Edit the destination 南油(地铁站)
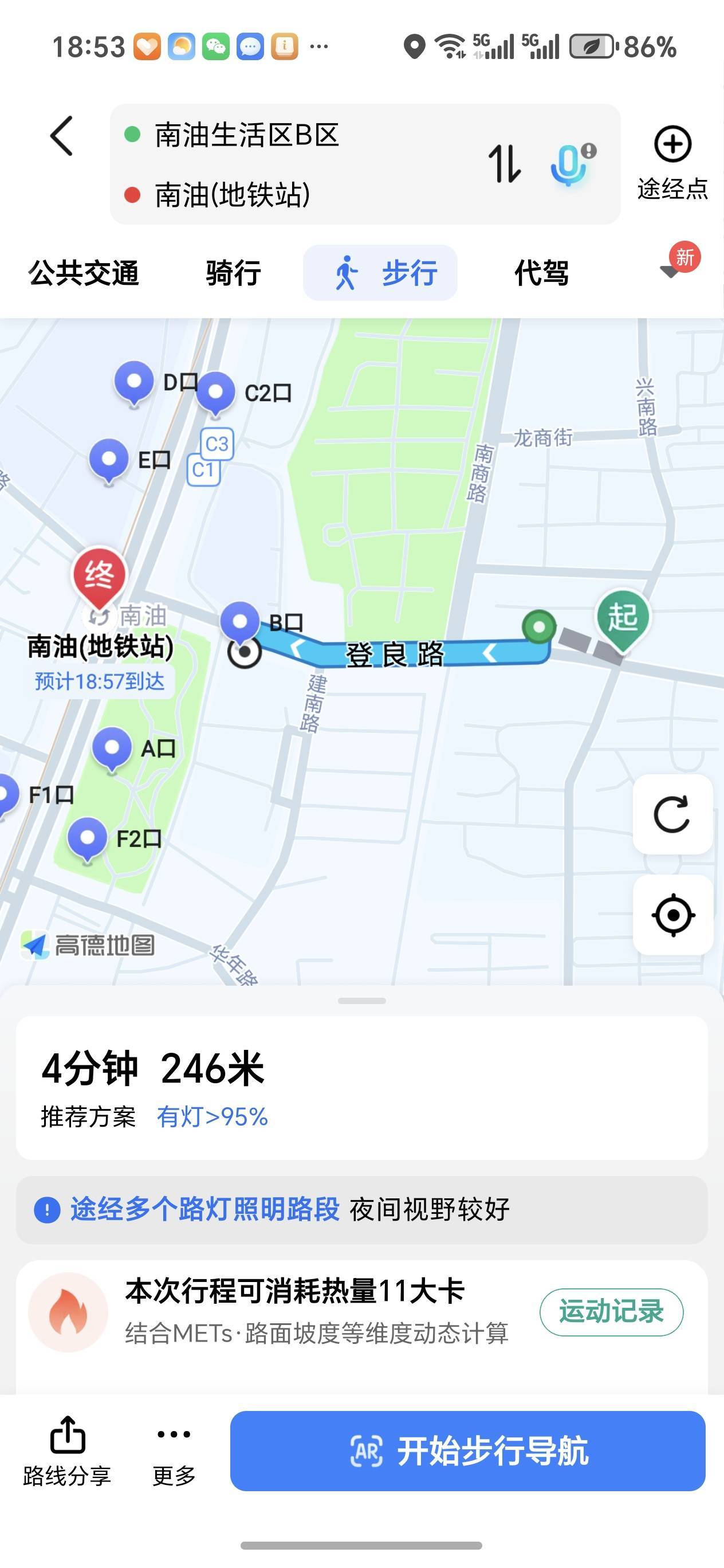This screenshot has height=1568, width=724. point(233,195)
